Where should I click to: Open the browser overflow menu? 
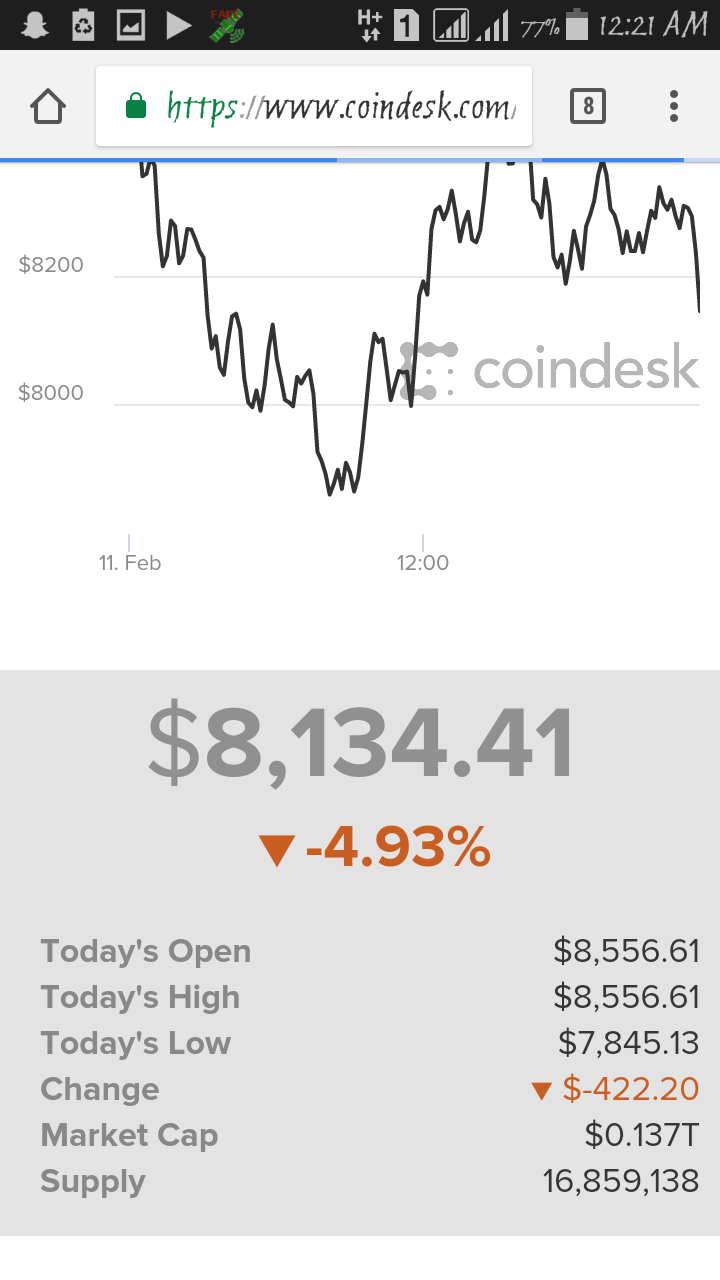tap(674, 106)
